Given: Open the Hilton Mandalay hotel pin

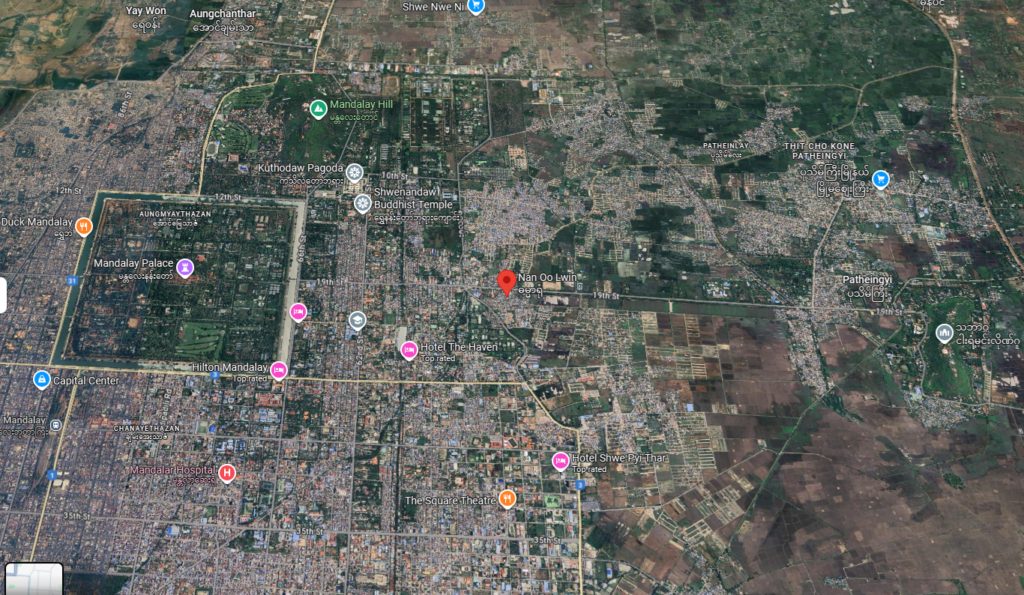Looking at the screenshot, I should (x=279, y=371).
